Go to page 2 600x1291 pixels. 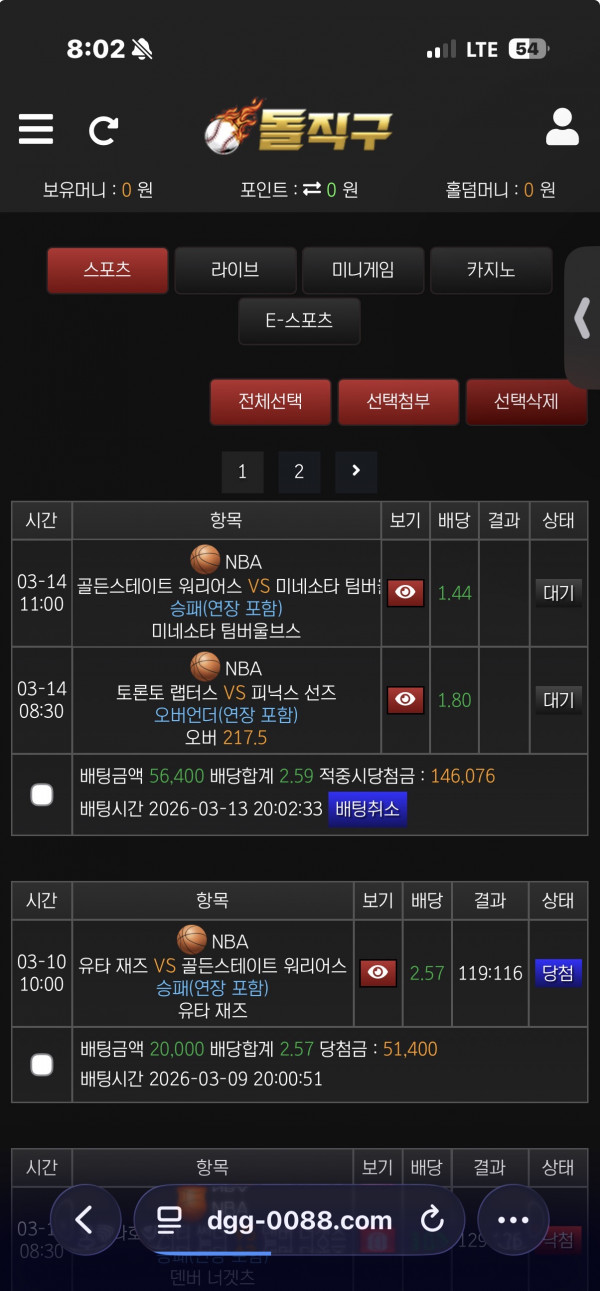click(x=299, y=472)
